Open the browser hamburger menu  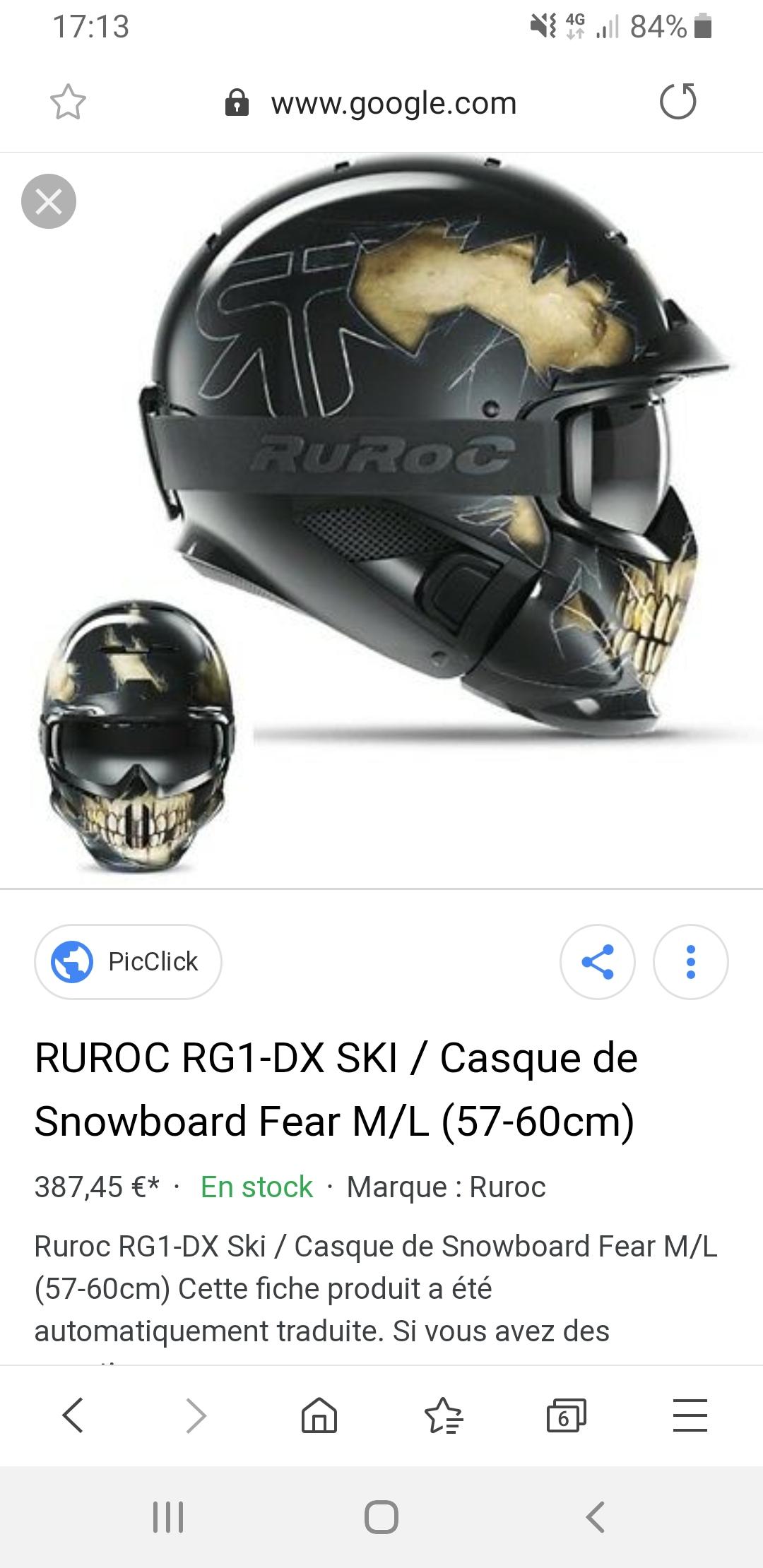coord(690,1415)
